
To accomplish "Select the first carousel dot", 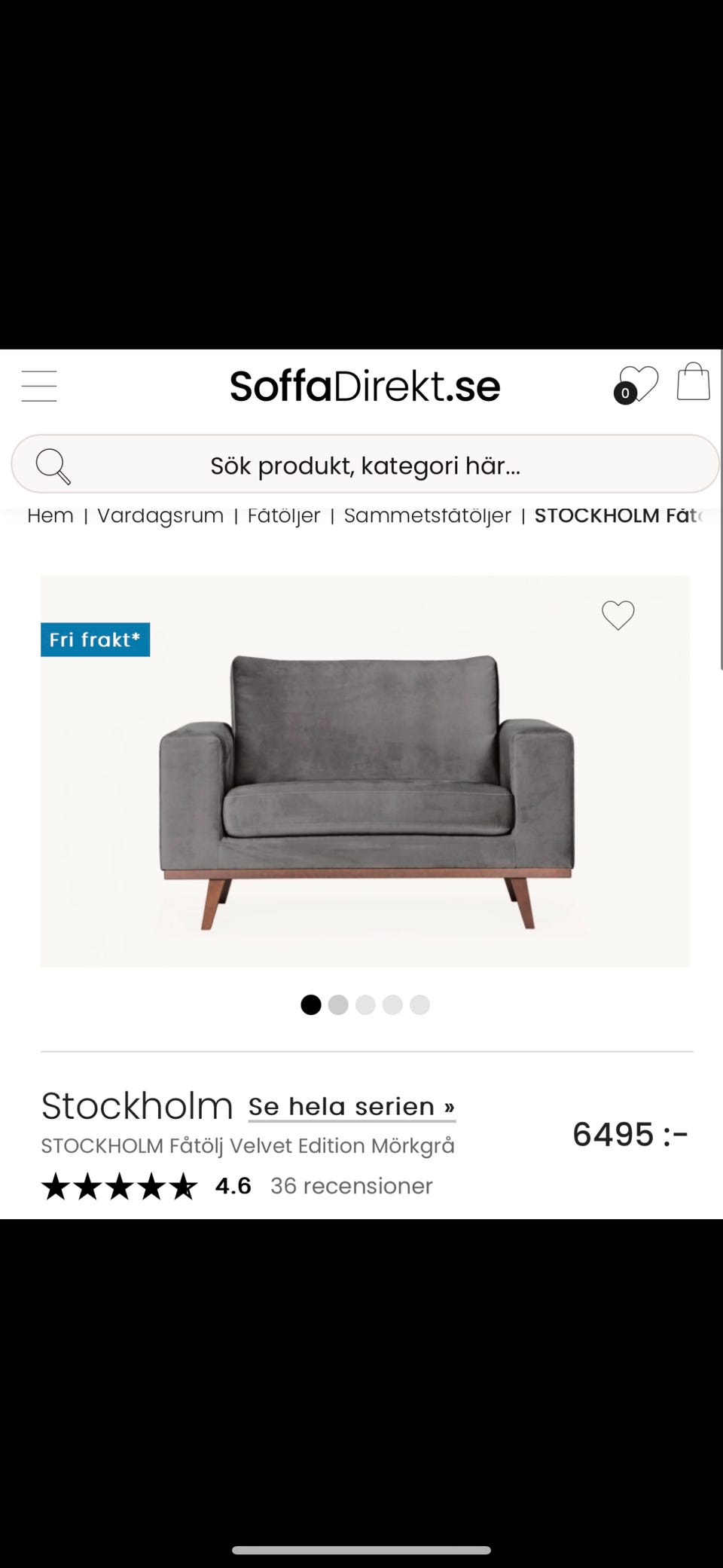I will [x=310, y=1005].
